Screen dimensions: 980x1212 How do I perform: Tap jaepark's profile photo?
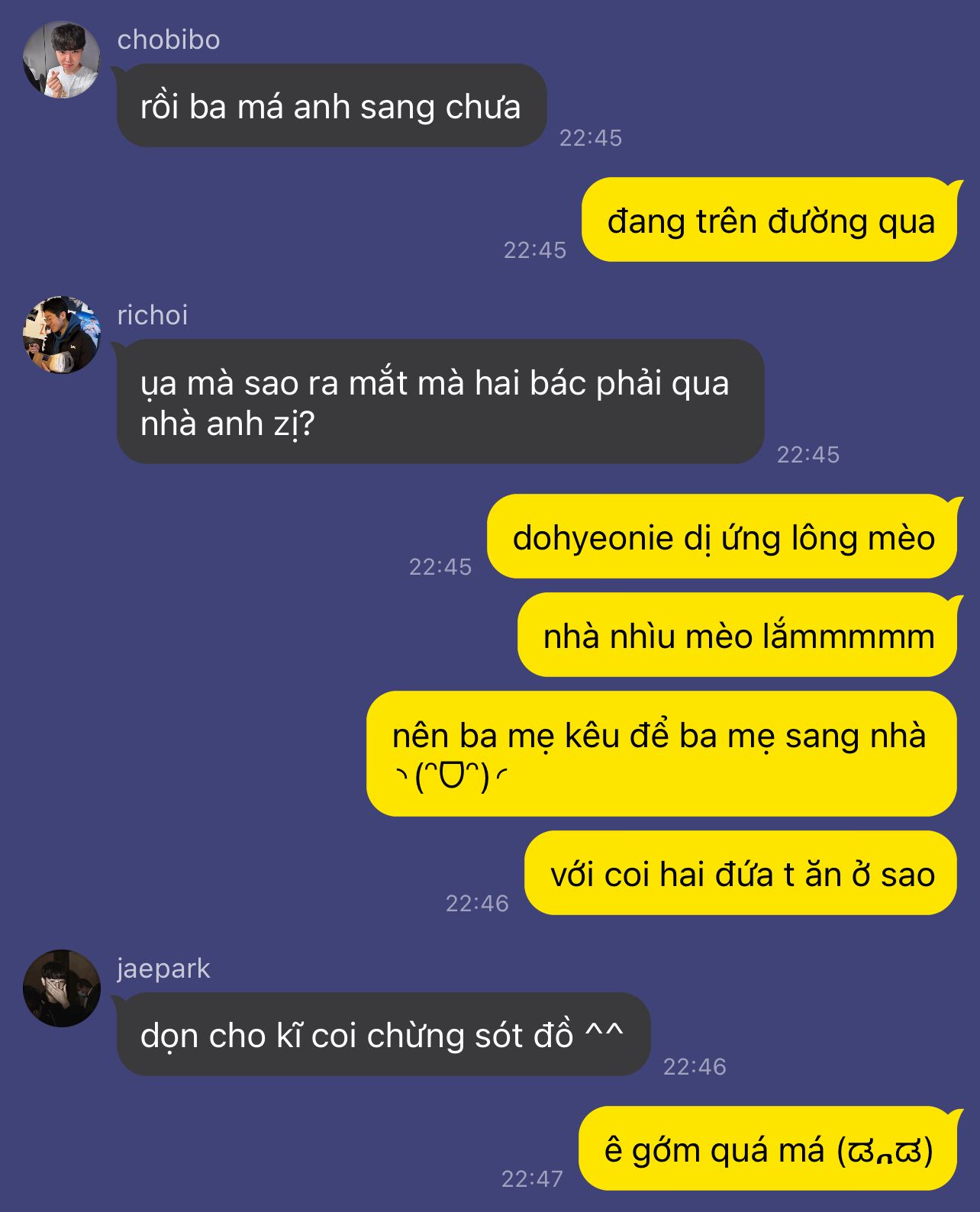click(61, 988)
